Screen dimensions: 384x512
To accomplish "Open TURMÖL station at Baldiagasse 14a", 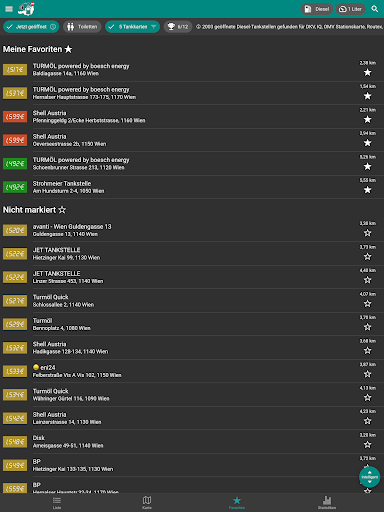I will [x=192, y=69].
